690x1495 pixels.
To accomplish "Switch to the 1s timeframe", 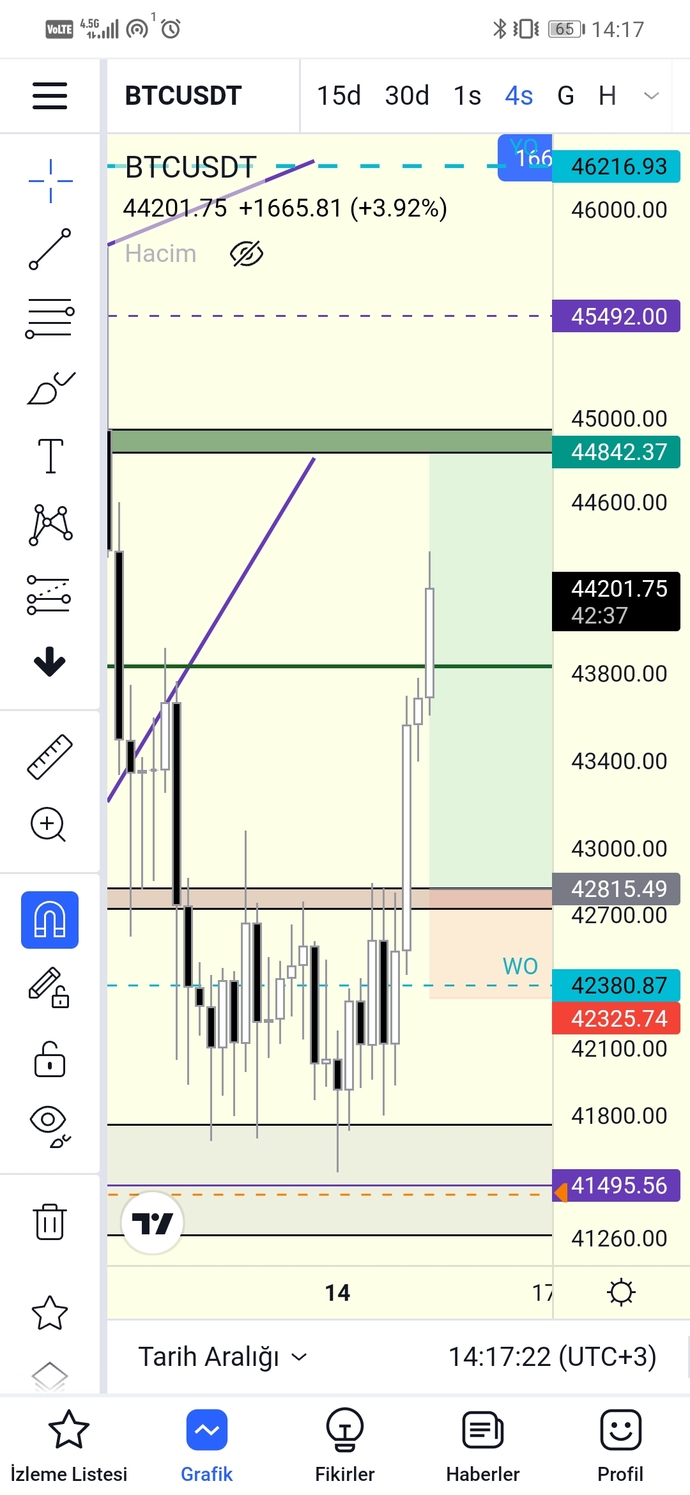I will 467,96.
